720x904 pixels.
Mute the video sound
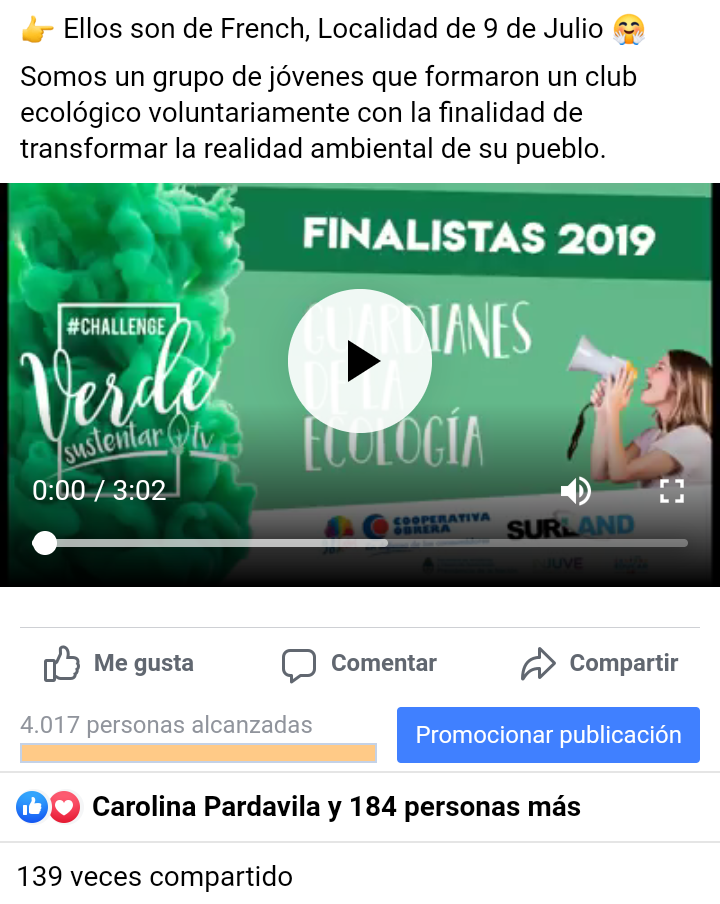(x=575, y=491)
